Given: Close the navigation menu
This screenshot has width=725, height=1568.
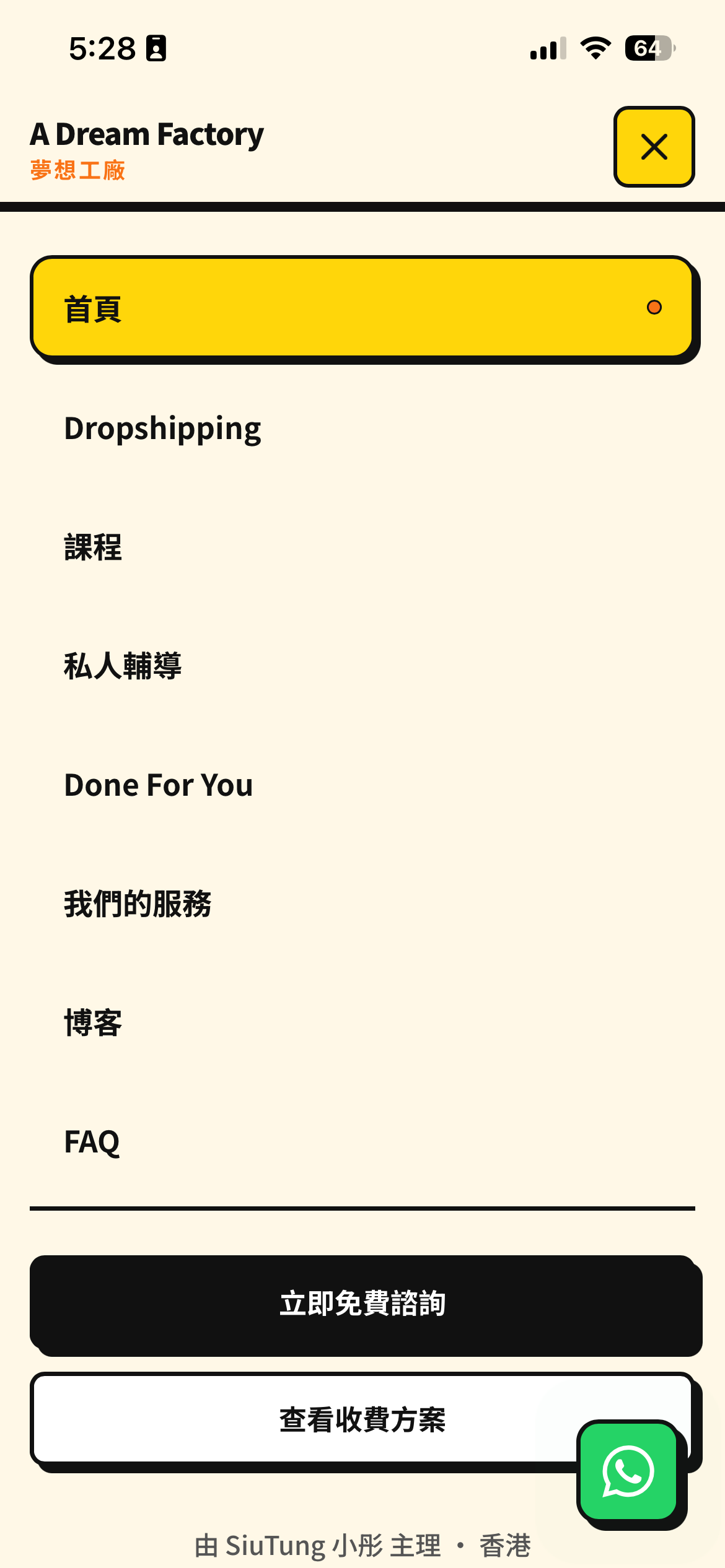Looking at the screenshot, I should pos(654,147).
